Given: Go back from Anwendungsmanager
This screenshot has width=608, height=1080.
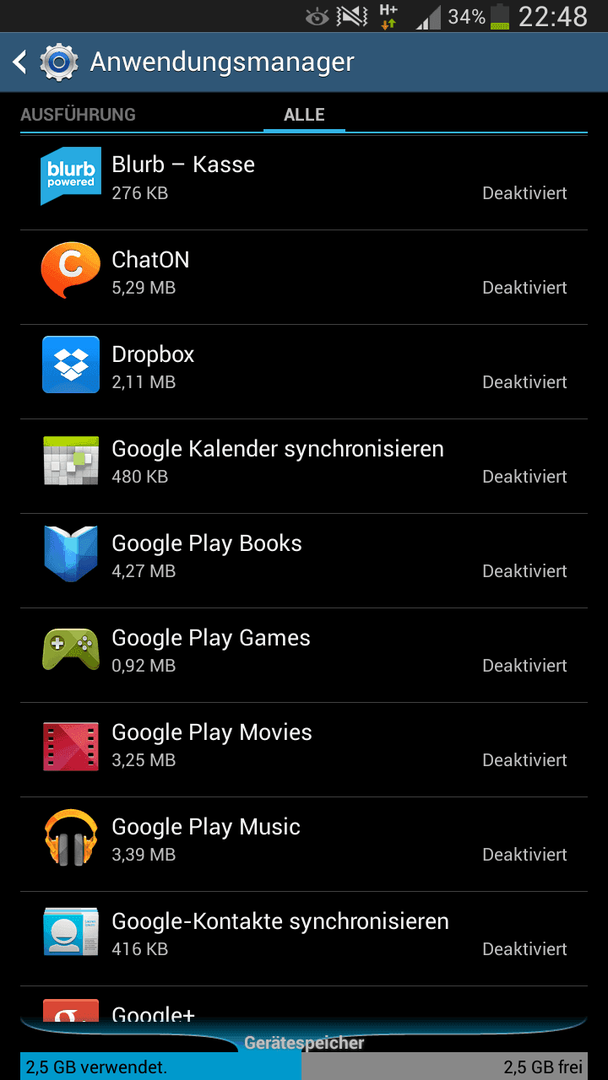Looking at the screenshot, I should click(21, 62).
